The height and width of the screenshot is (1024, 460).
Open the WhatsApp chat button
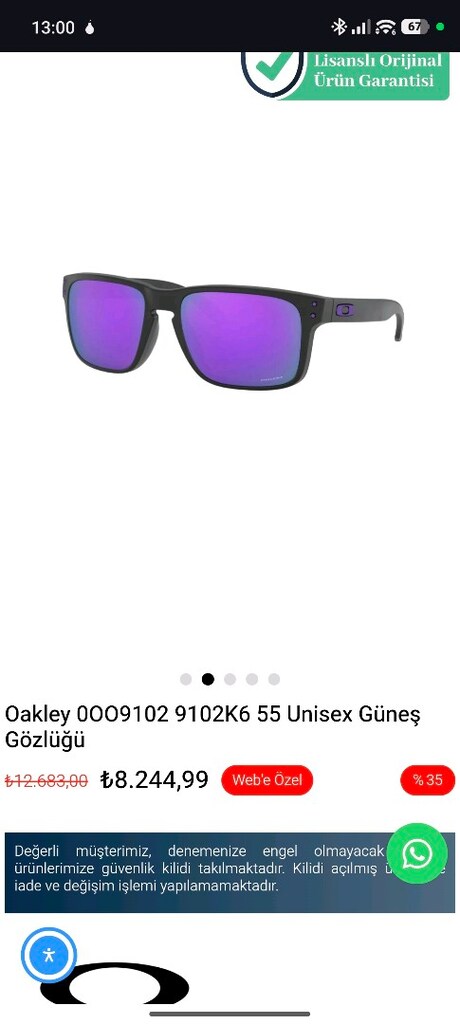point(417,854)
